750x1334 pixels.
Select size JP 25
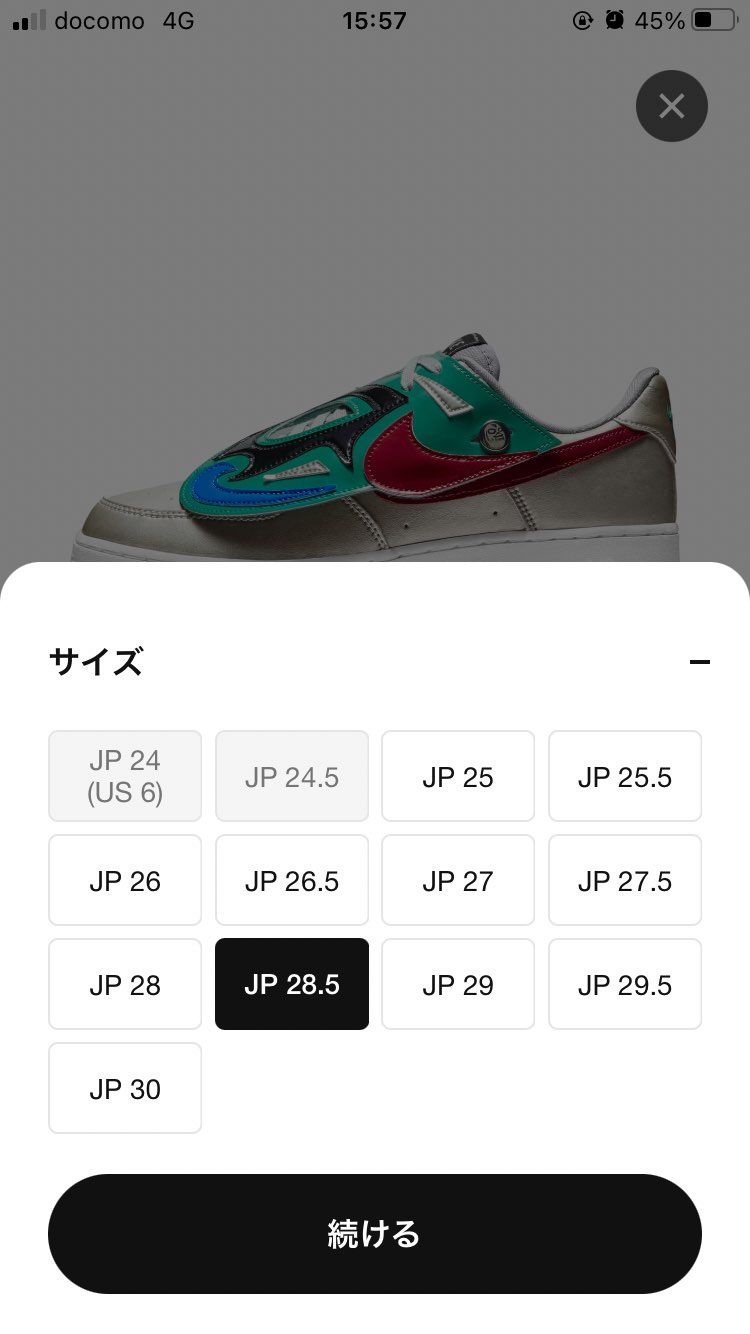(x=458, y=776)
